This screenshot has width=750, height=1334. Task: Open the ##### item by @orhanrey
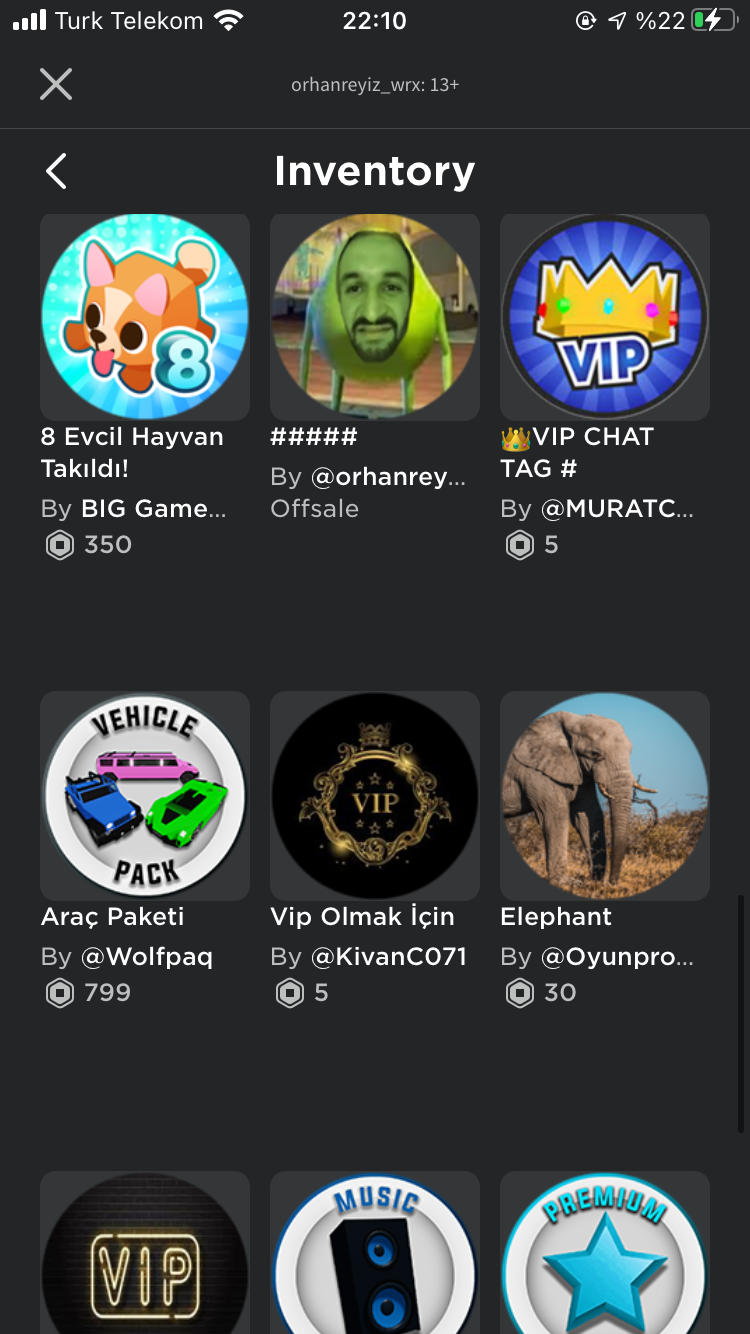375,317
